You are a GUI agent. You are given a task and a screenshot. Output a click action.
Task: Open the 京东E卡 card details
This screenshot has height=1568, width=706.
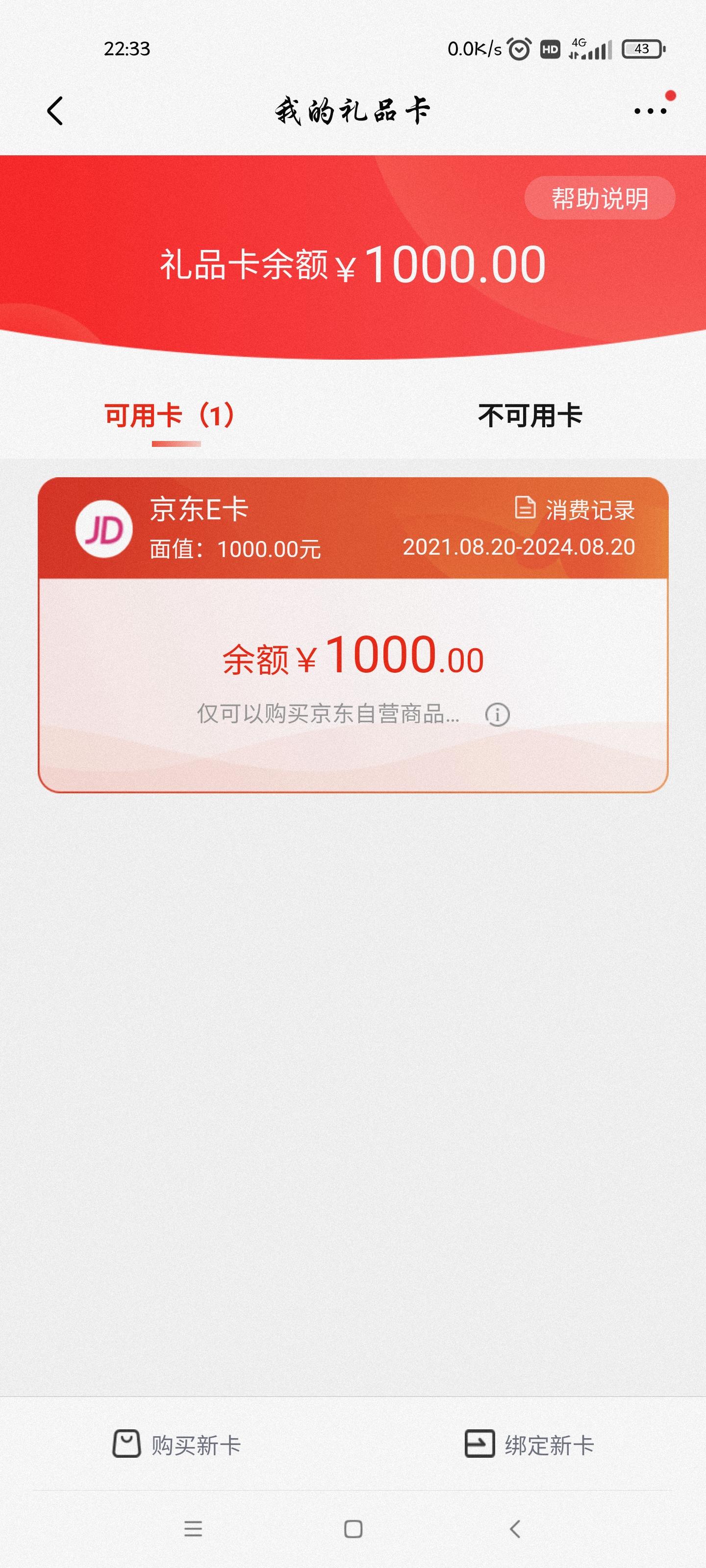click(353, 635)
